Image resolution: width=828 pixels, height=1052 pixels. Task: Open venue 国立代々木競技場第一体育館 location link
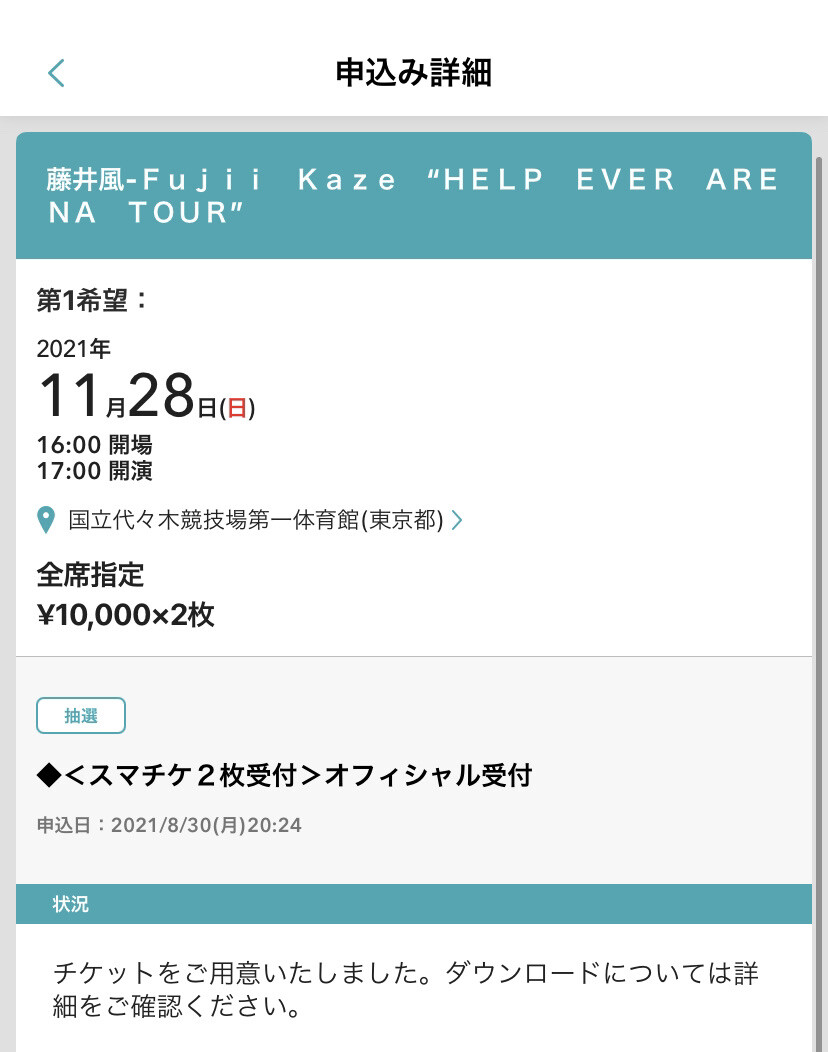pyautogui.click(x=256, y=520)
